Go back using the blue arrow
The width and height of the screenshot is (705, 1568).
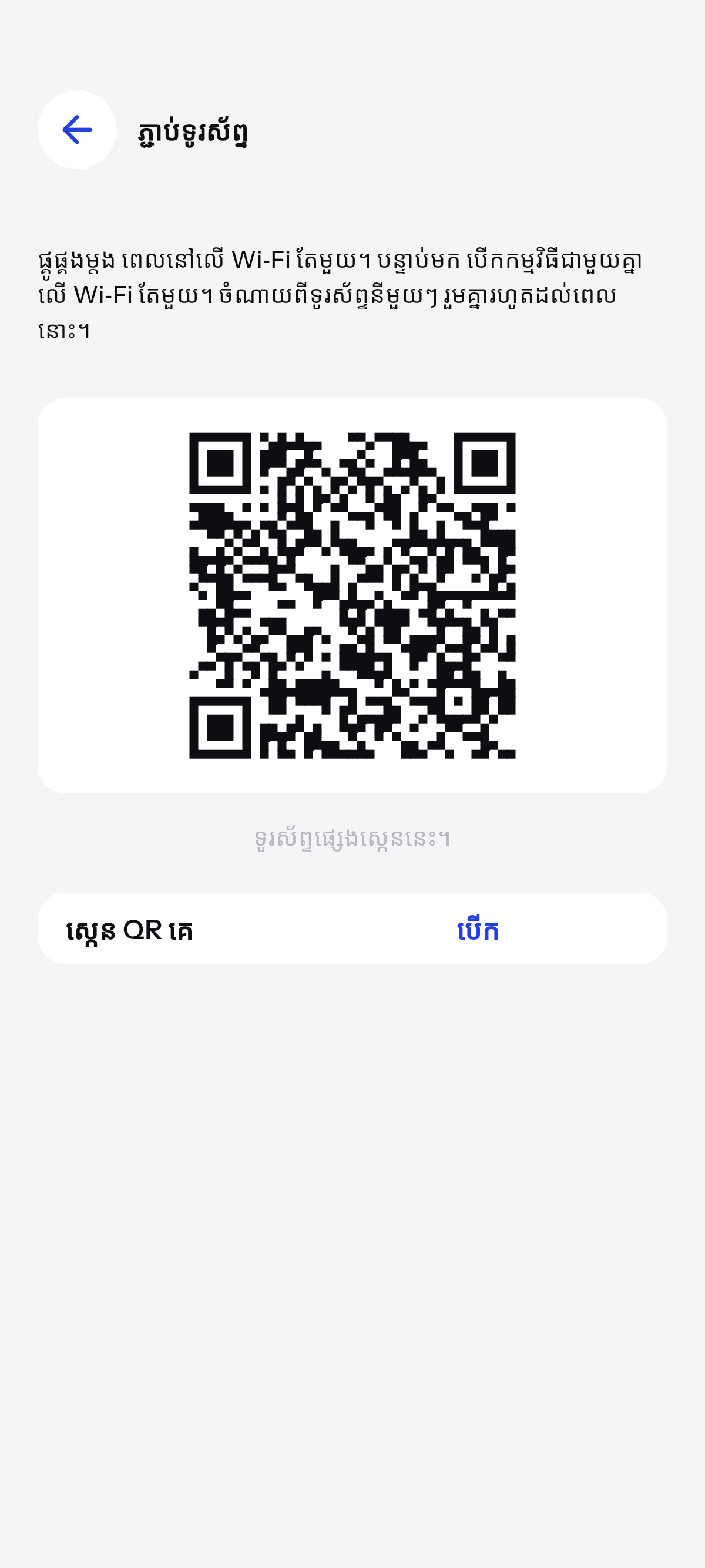tap(77, 130)
